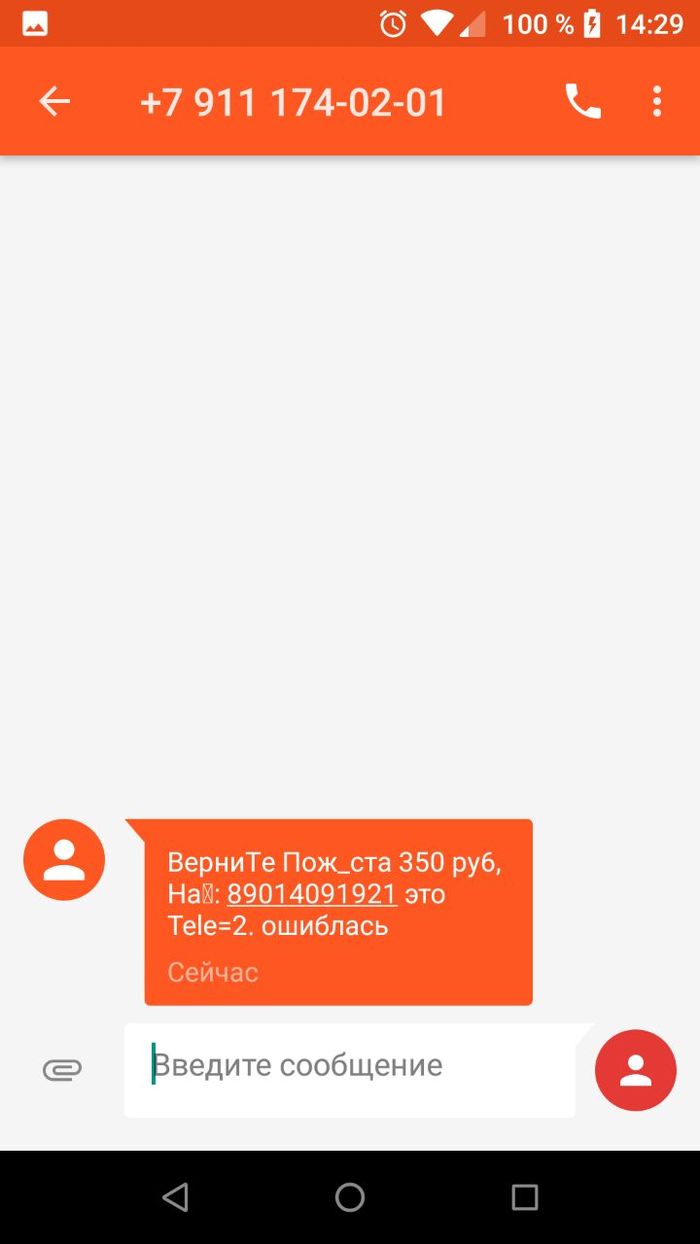
Task: Go back to the conversations list
Action: (x=54, y=101)
